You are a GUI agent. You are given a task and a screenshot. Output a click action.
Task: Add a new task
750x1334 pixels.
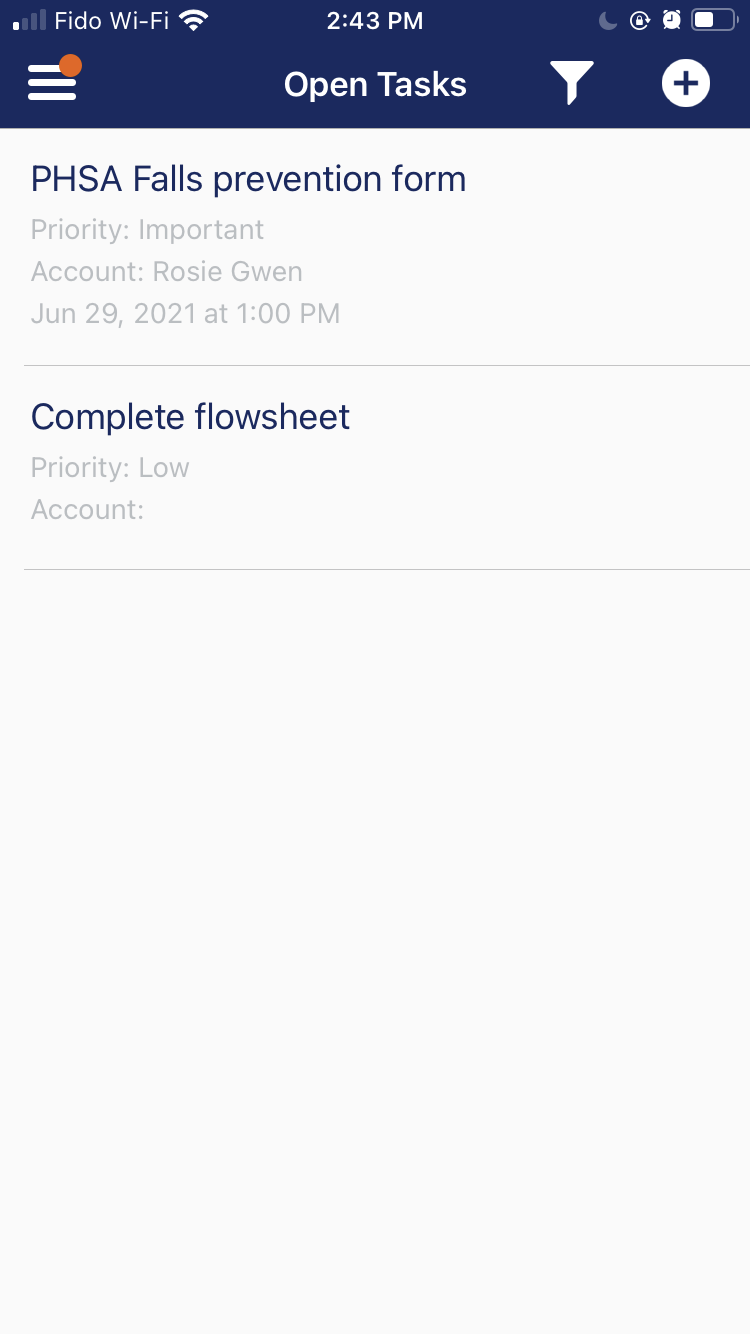point(686,83)
